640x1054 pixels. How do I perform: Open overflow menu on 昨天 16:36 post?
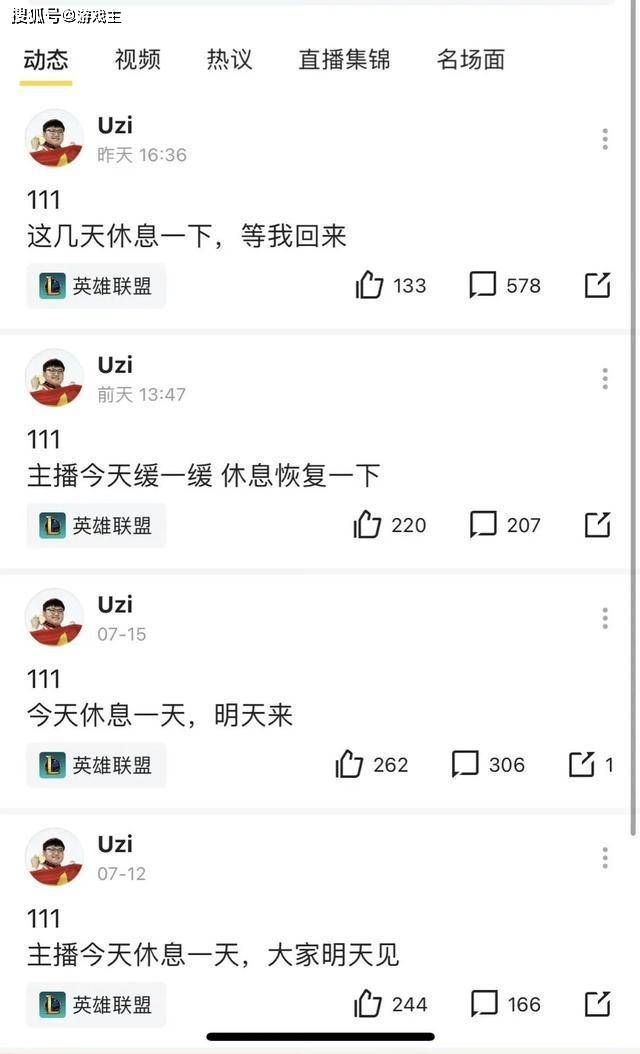coord(604,140)
